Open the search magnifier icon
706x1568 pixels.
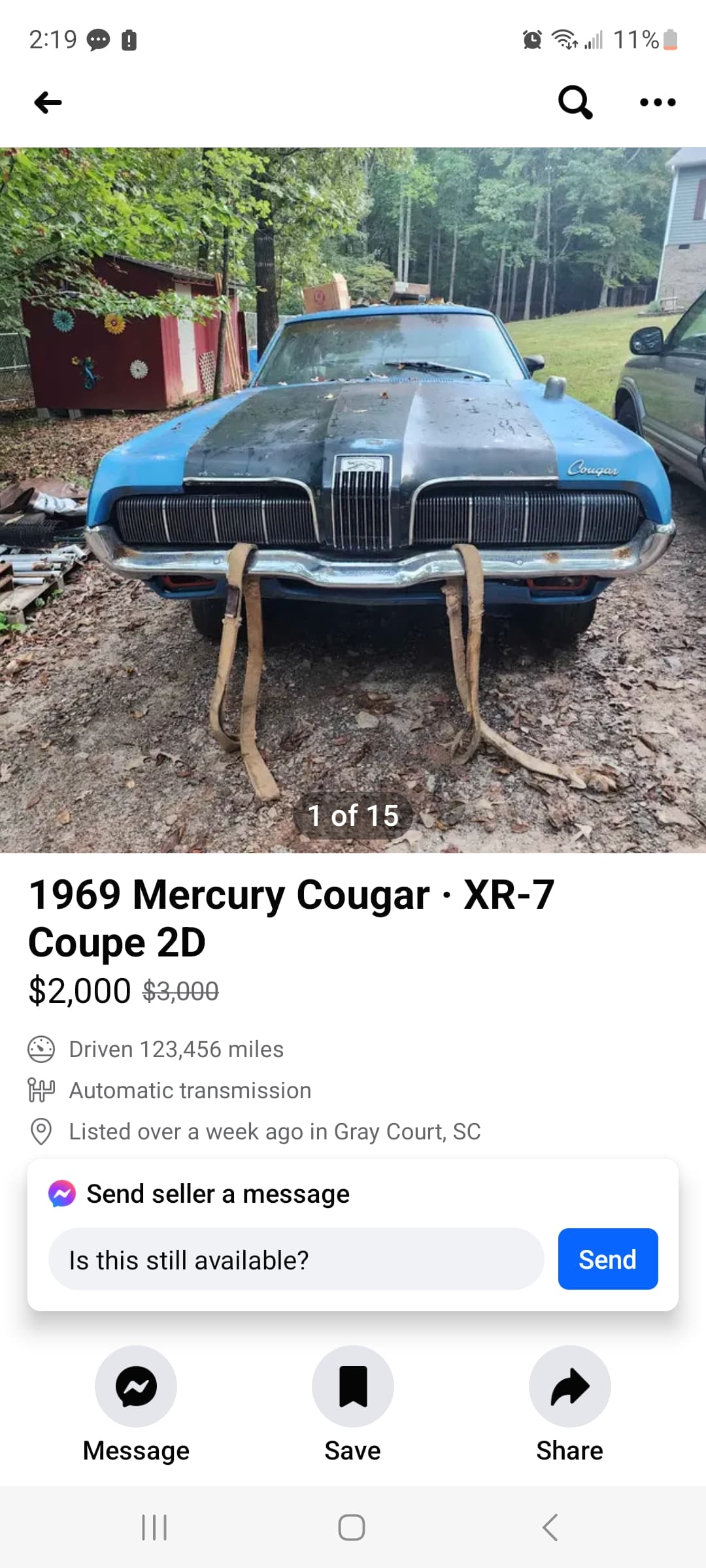click(x=575, y=102)
